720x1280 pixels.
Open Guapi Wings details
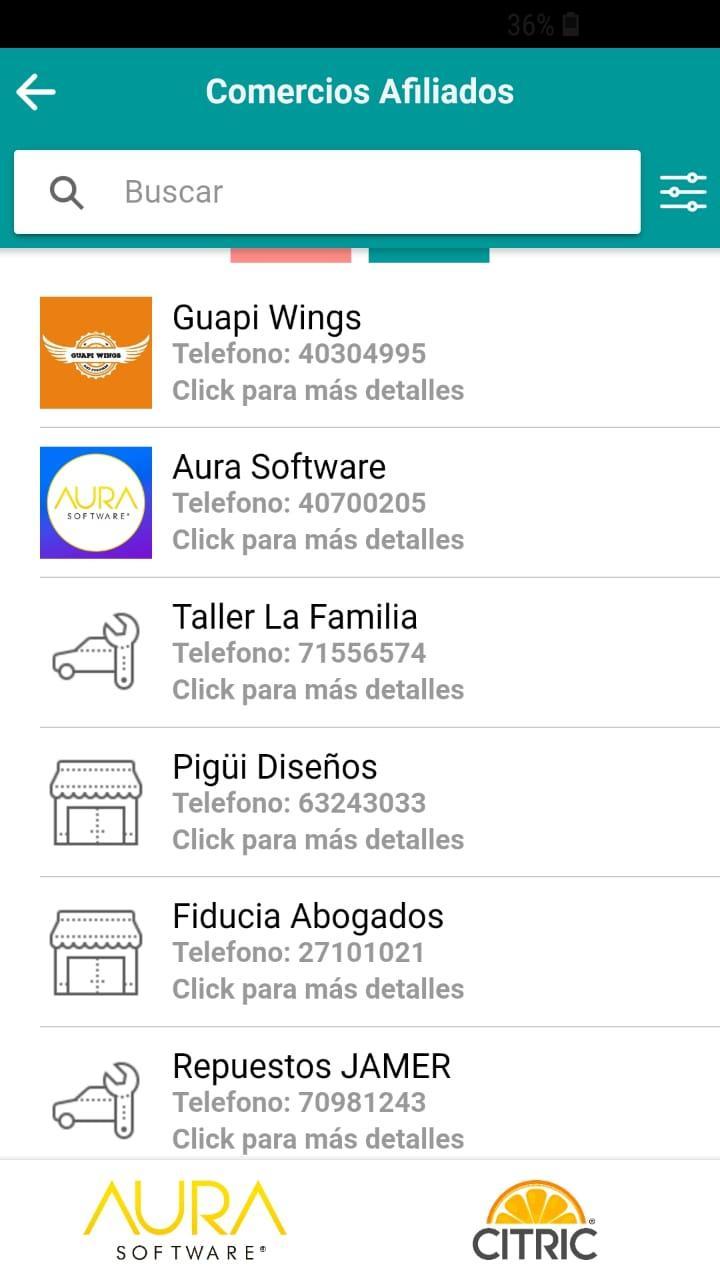tap(380, 353)
